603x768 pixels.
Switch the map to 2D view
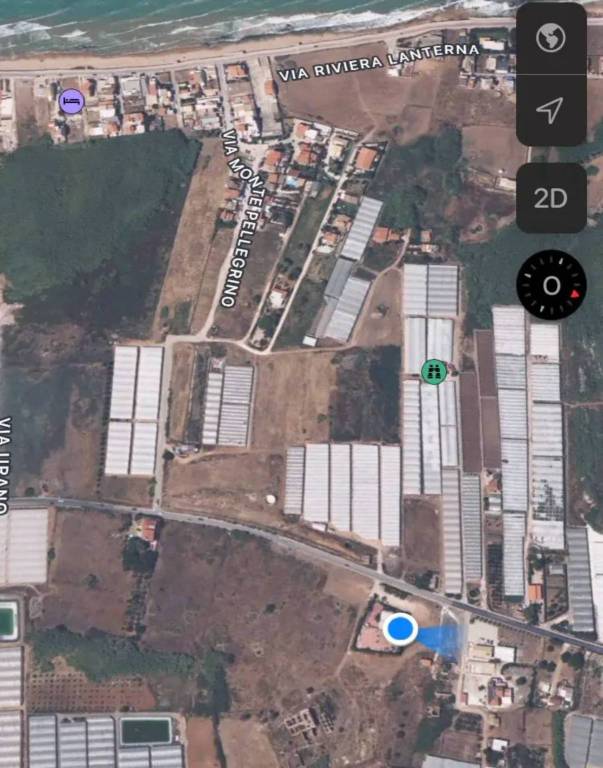point(551,198)
